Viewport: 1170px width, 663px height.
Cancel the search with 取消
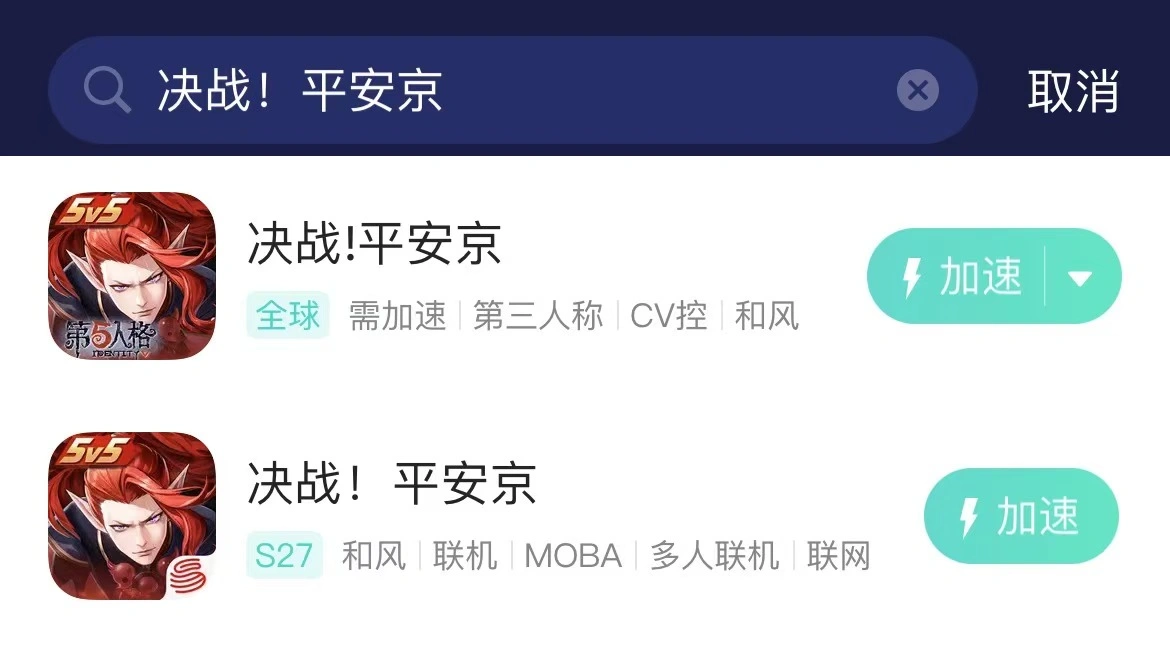(1072, 91)
